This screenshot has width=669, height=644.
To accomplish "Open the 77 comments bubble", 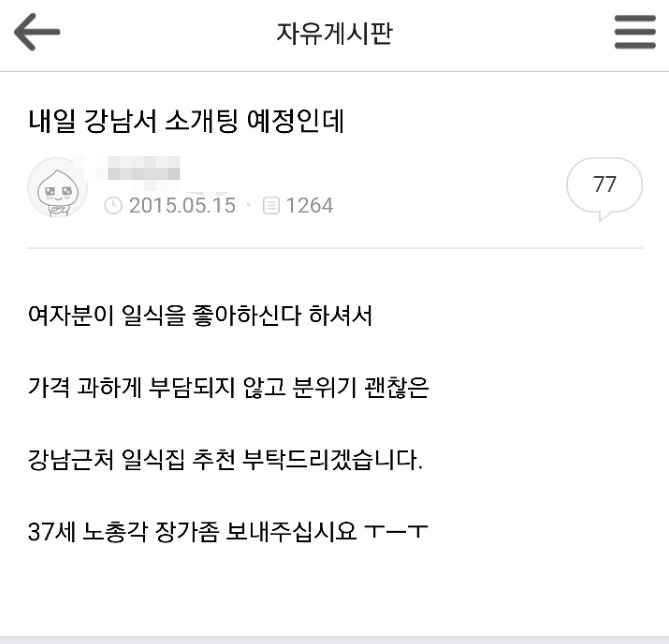I will 604,188.
